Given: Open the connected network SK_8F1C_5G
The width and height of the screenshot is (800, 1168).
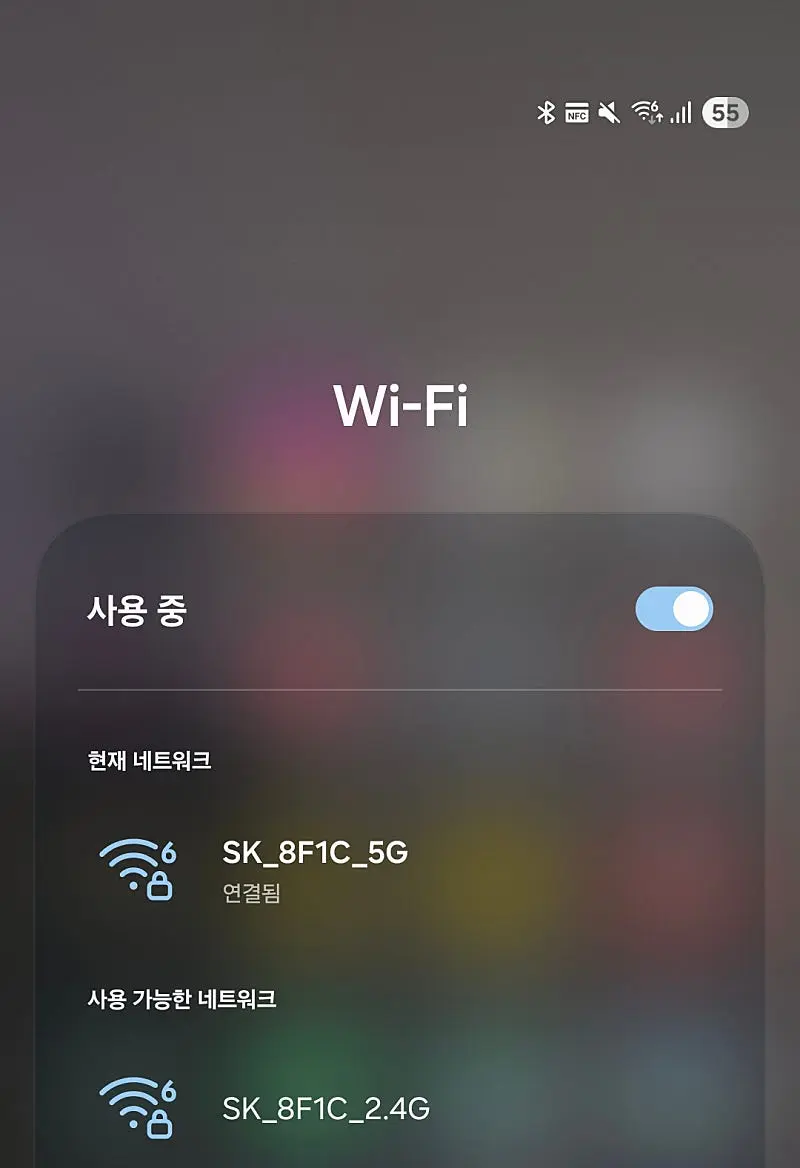Looking at the screenshot, I should [314, 867].
